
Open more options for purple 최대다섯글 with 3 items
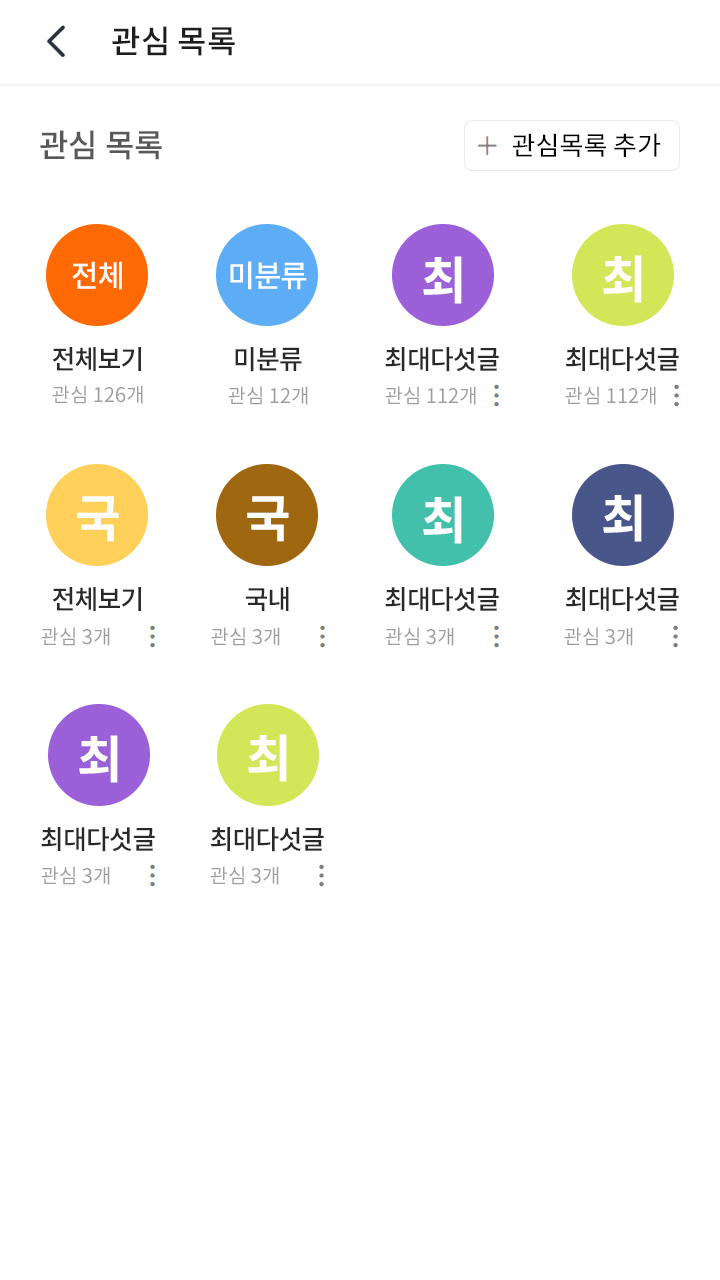(x=152, y=876)
